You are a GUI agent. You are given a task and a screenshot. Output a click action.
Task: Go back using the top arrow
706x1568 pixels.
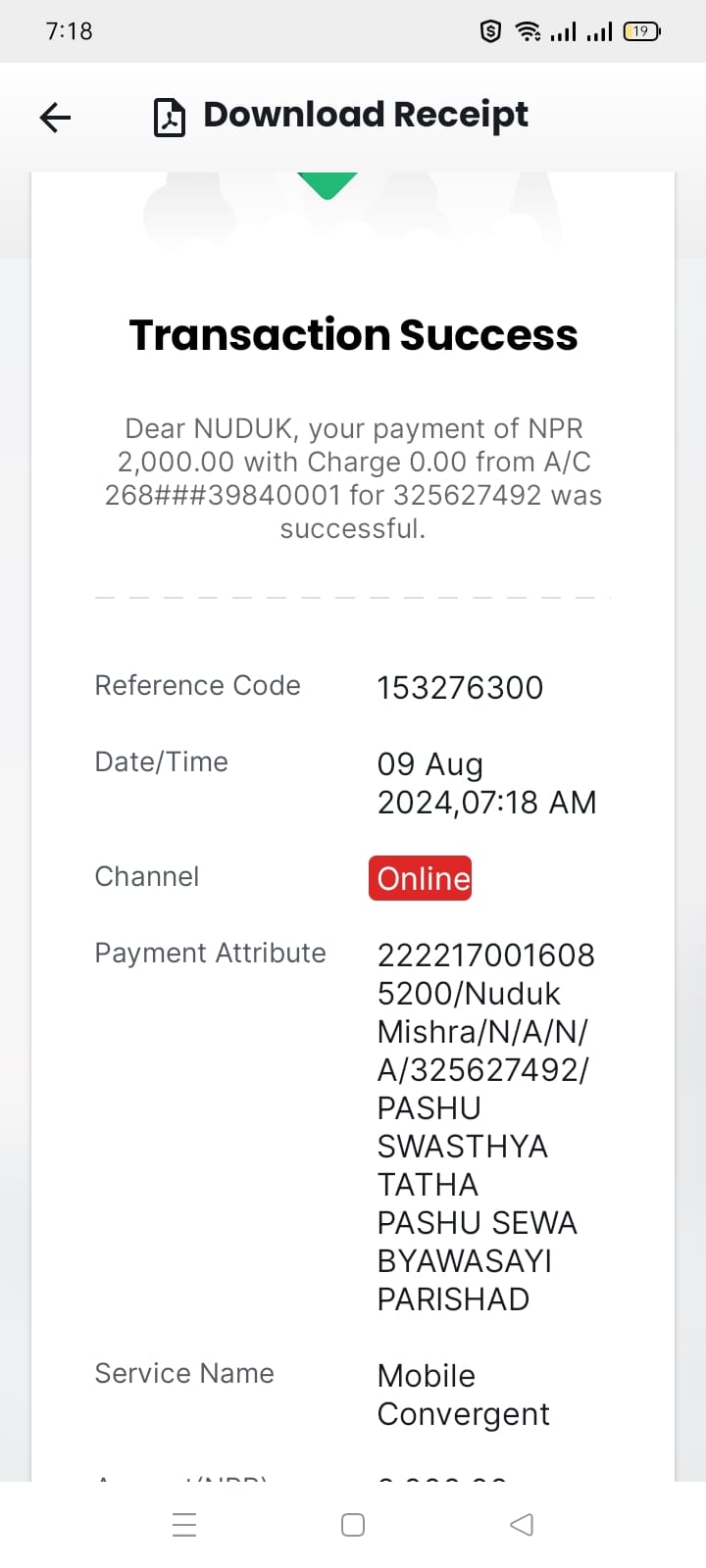click(x=56, y=118)
